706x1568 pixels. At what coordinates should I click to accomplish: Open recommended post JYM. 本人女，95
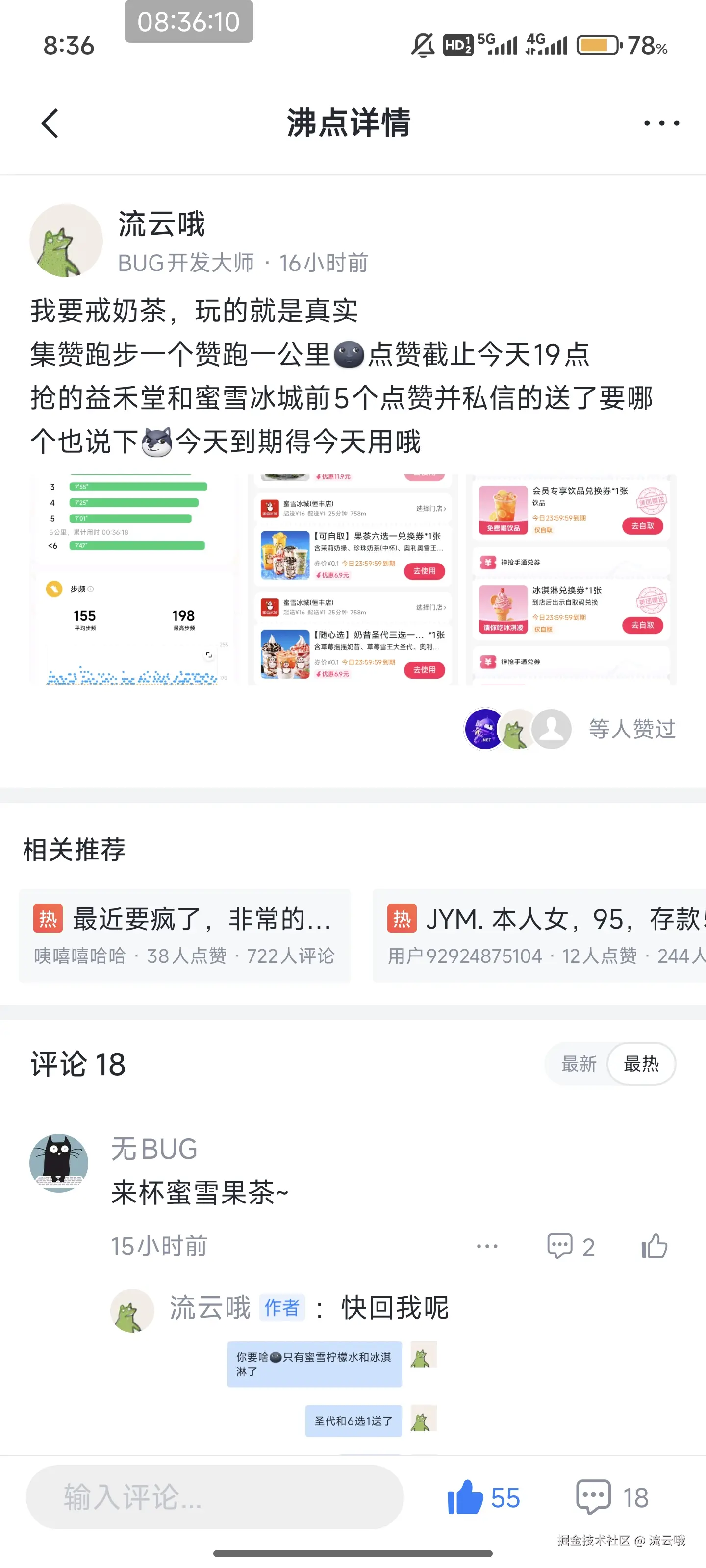pyautogui.click(x=539, y=935)
